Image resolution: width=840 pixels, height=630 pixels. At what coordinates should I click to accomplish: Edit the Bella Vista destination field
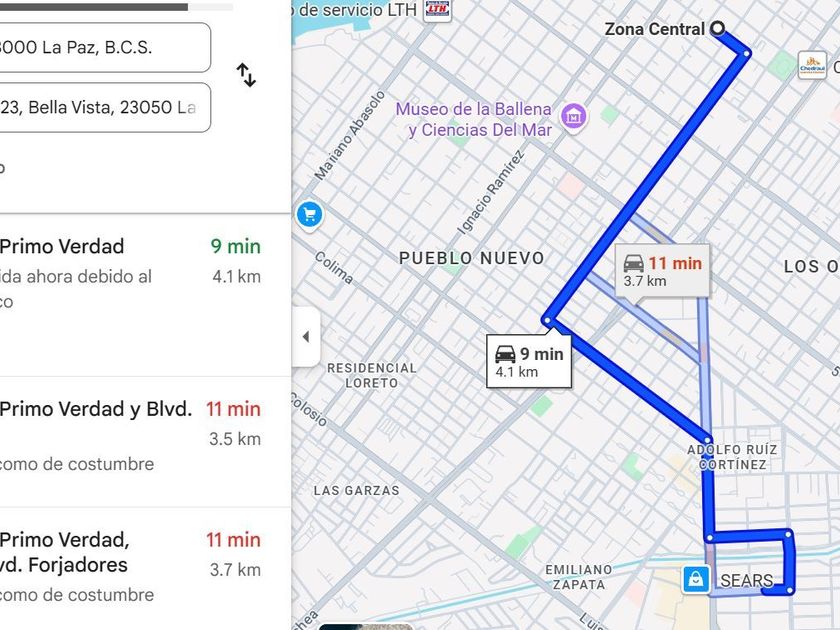coord(100,107)
